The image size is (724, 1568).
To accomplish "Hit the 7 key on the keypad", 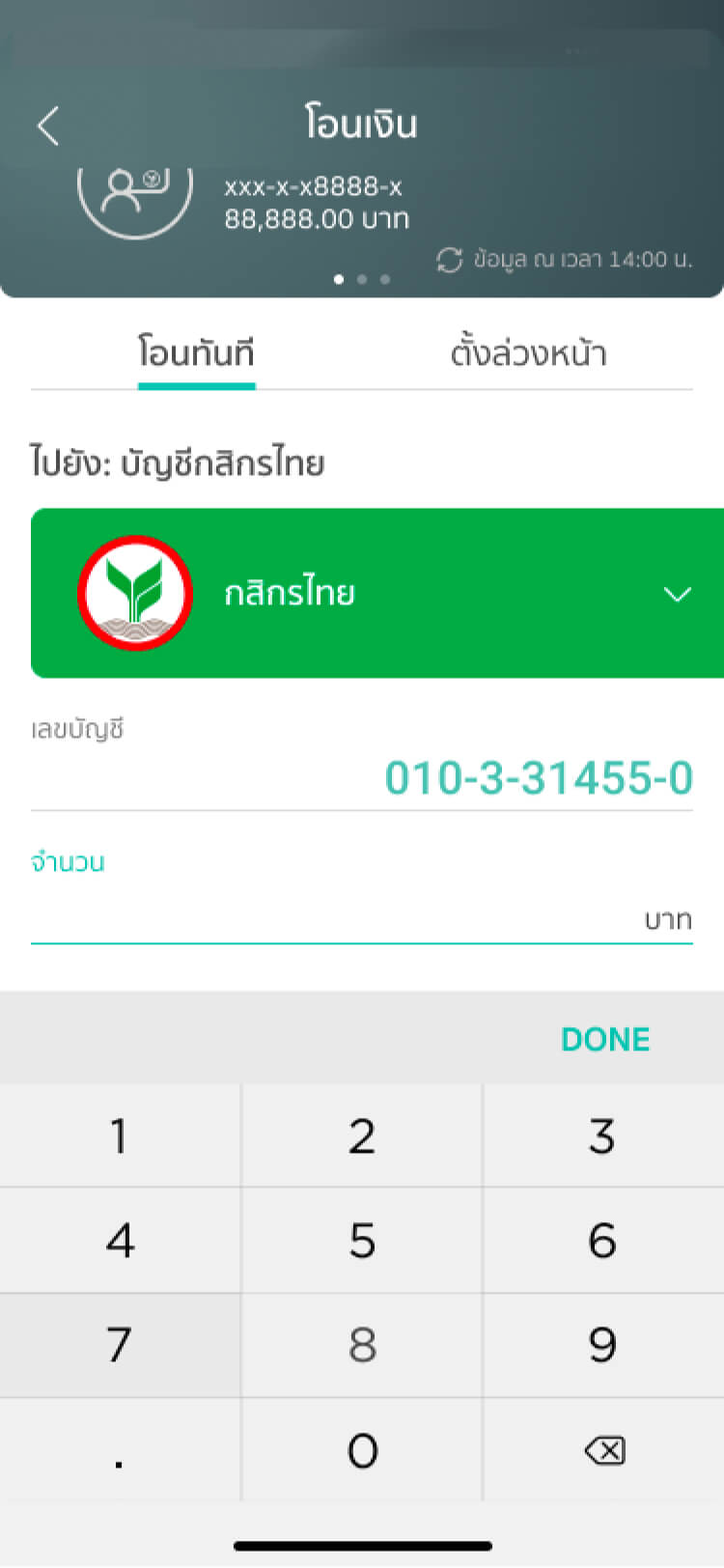I will pyautogui.click(x=120, y=1345).
